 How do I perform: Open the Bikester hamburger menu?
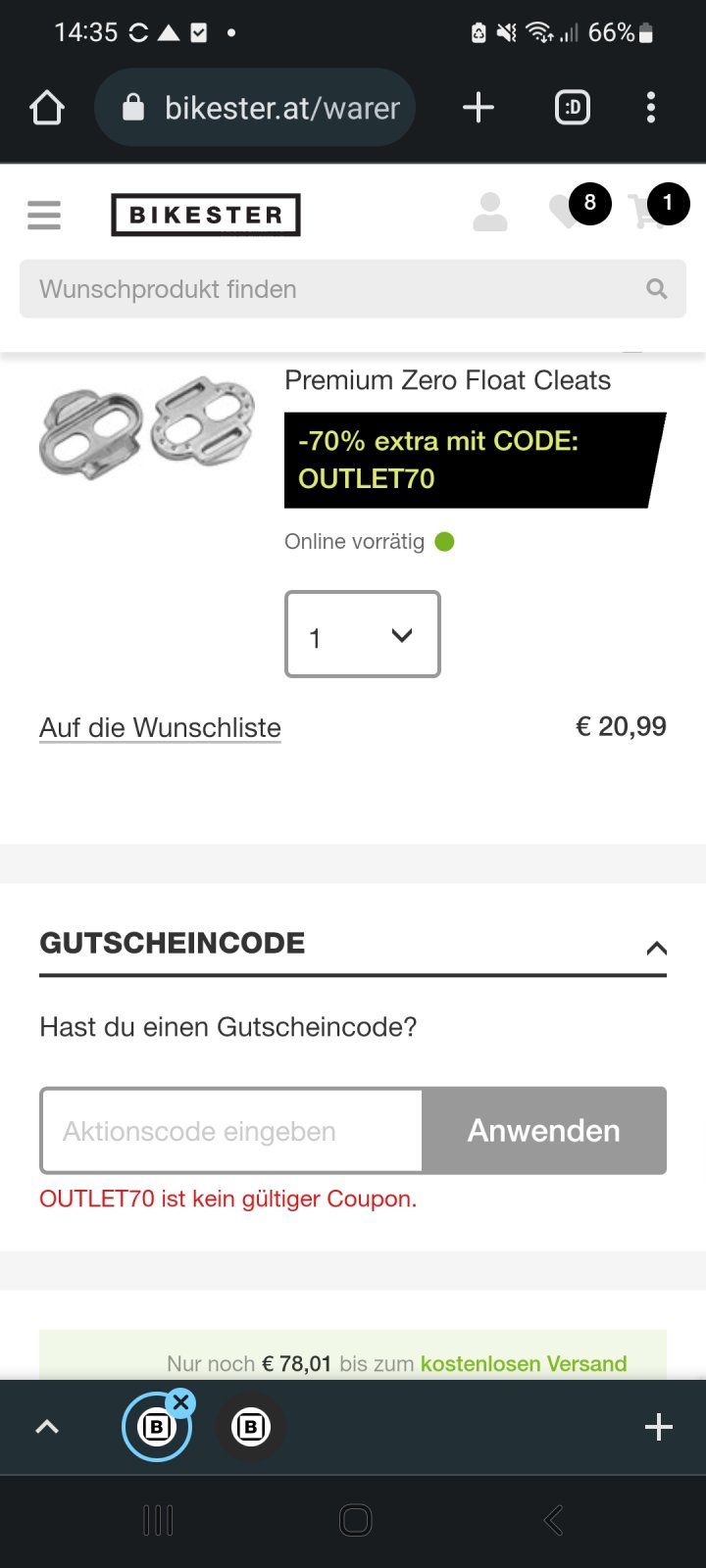(x=44, y=215)
